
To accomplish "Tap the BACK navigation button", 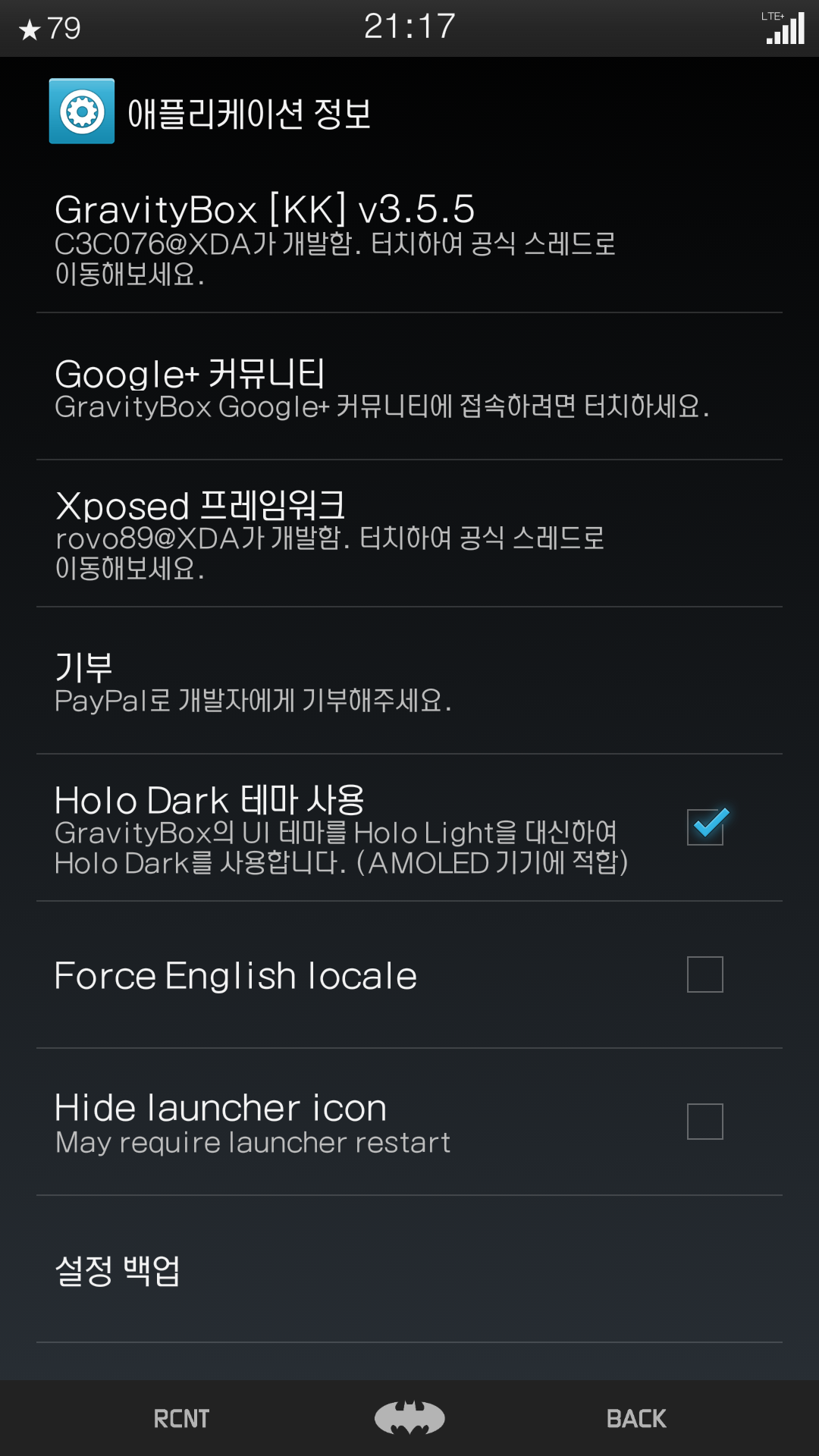I will pyautogui.click(x=636, y=1418).
